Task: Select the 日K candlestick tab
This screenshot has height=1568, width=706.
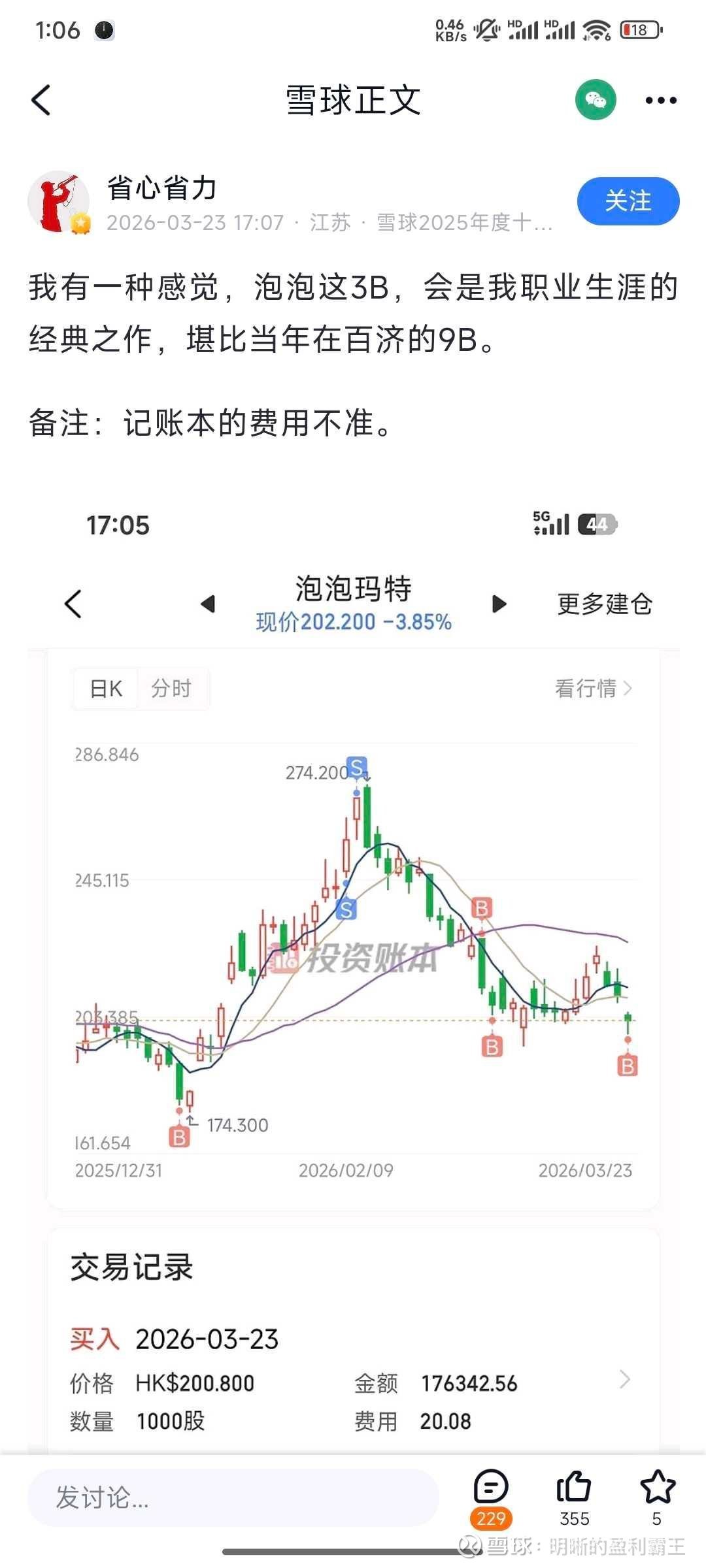Action: click(105, 689)
